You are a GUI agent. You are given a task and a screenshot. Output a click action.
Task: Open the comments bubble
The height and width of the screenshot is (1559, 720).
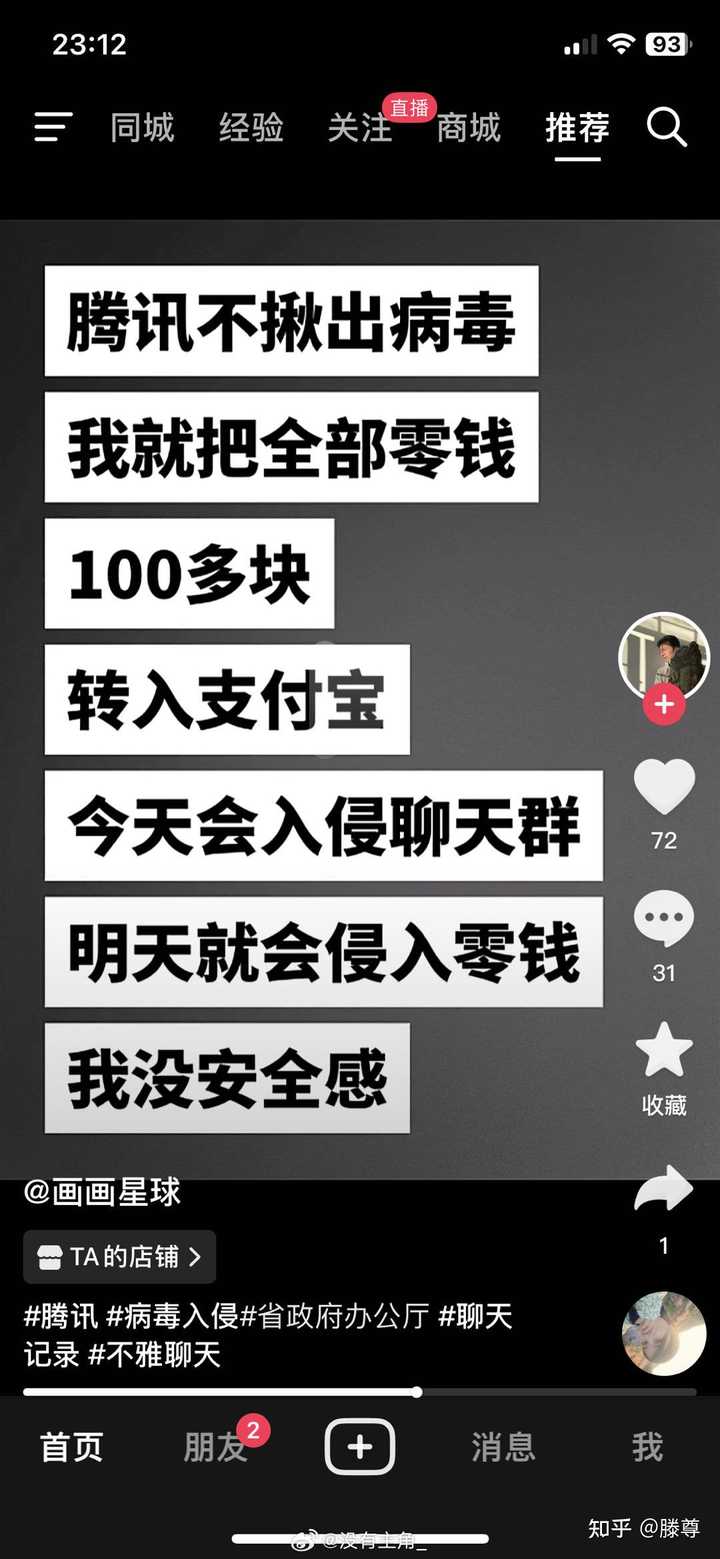pos(664,920)
